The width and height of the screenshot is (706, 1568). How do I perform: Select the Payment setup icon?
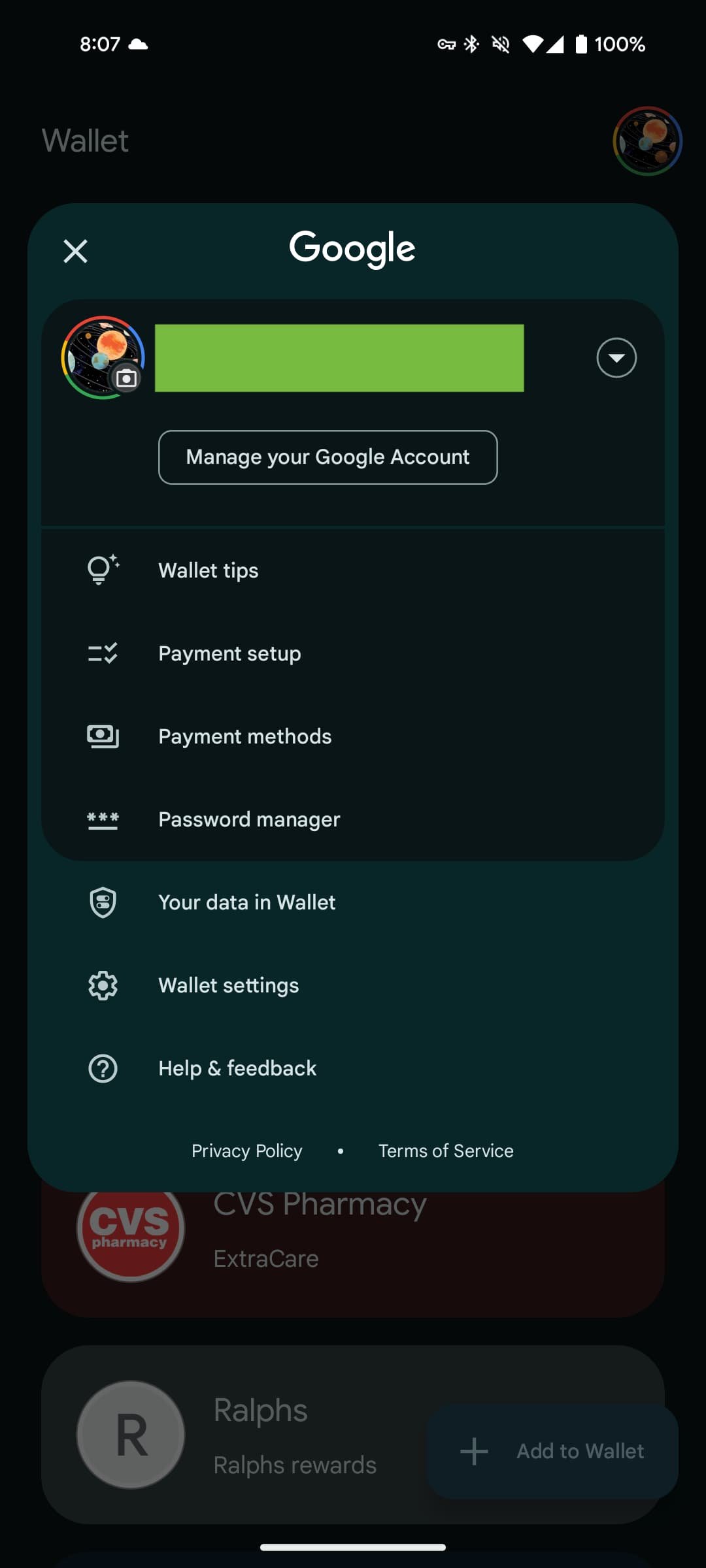tap(103, 653)
